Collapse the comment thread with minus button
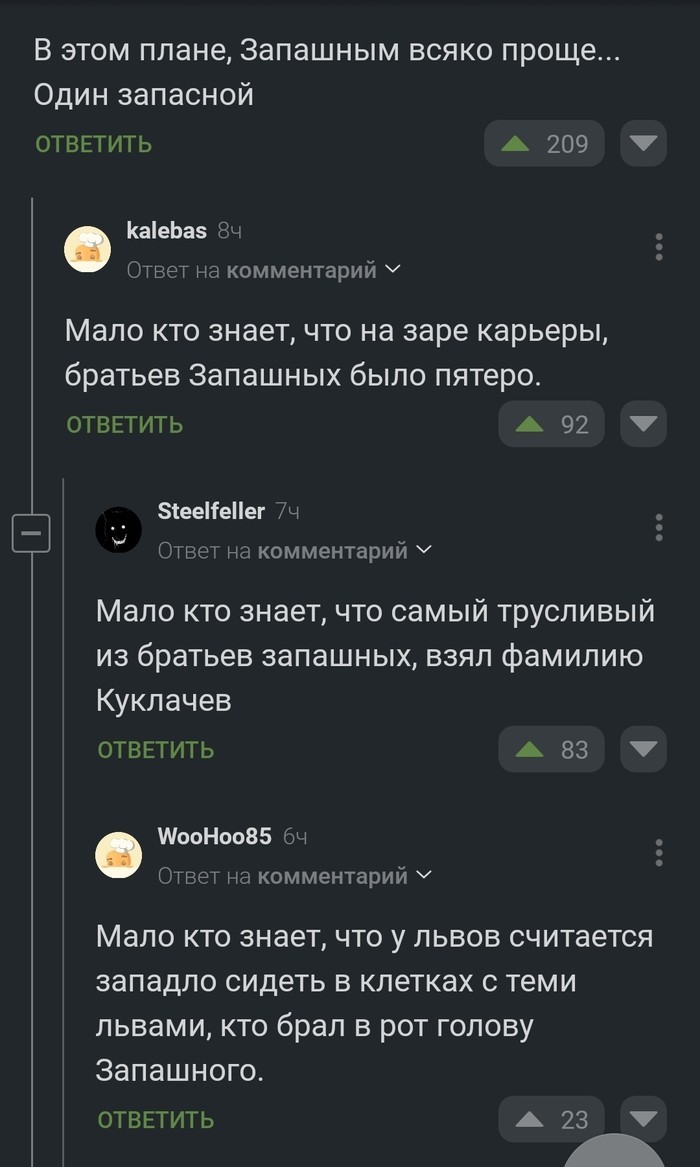 30,534
